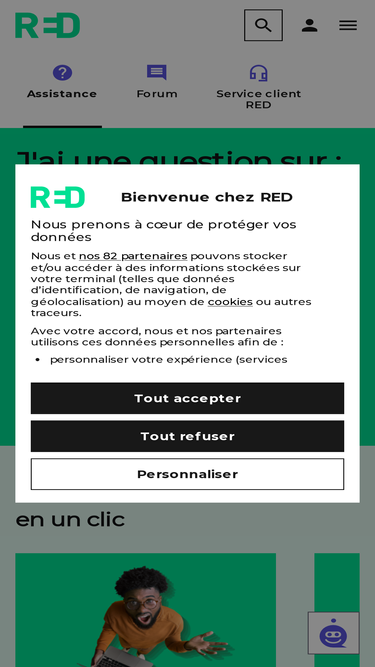Refuse all cookies with Tout refuser
This screenshot has height=667, width=375.
coord(188,436)
